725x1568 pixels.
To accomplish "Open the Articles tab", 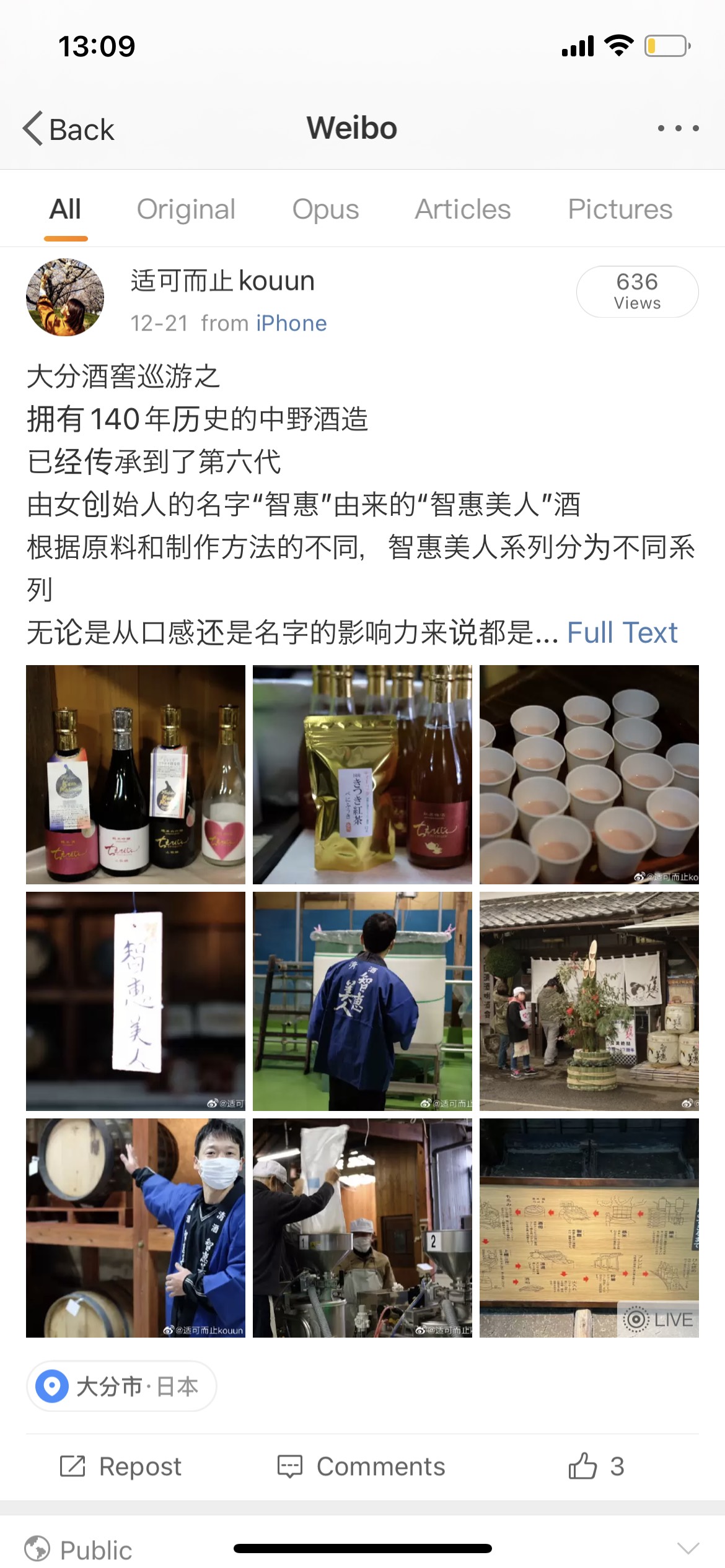I will 462,209.
